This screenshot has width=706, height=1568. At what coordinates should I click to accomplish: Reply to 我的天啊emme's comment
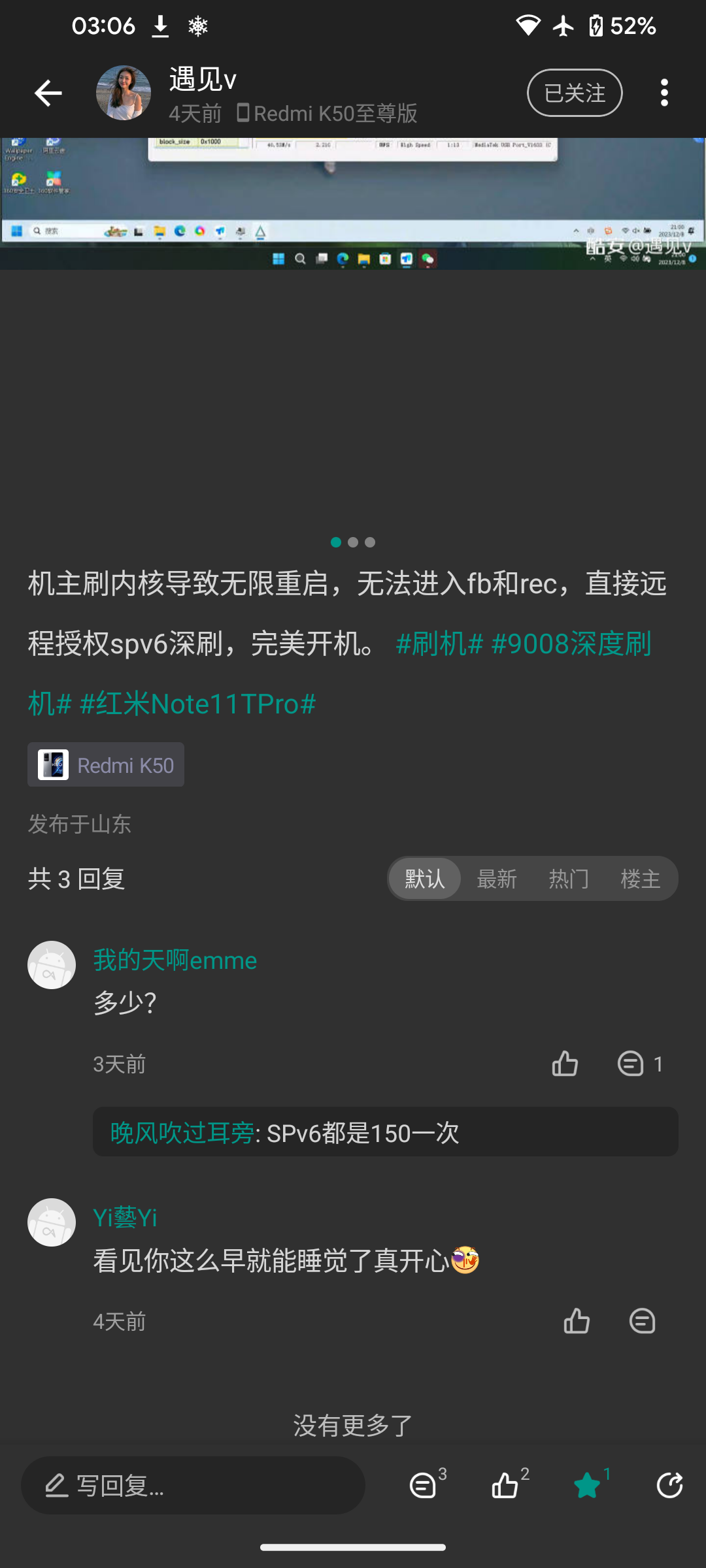tap(631, 1064)
